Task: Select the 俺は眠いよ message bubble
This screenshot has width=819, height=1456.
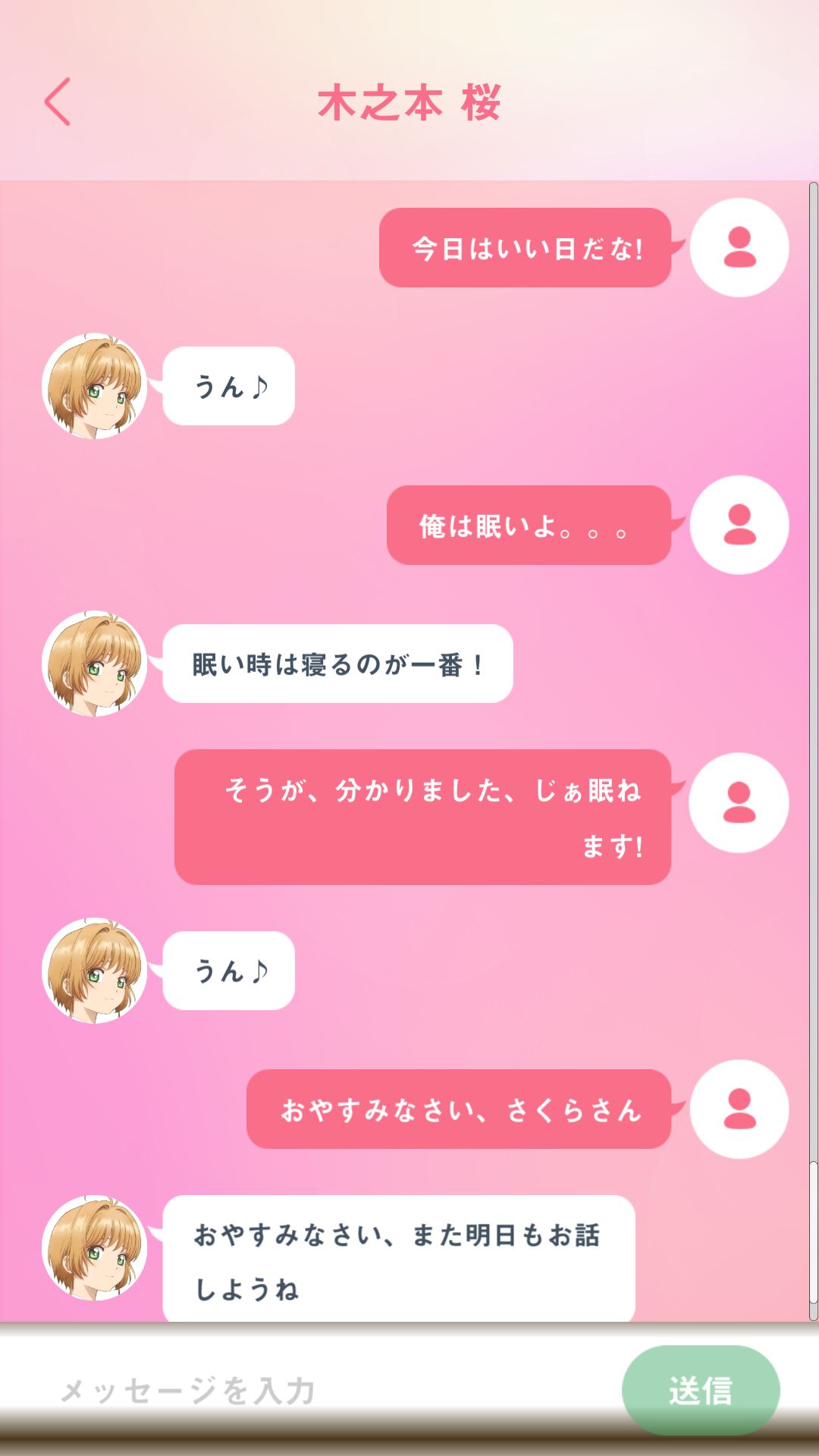Action: coord(529,525)
